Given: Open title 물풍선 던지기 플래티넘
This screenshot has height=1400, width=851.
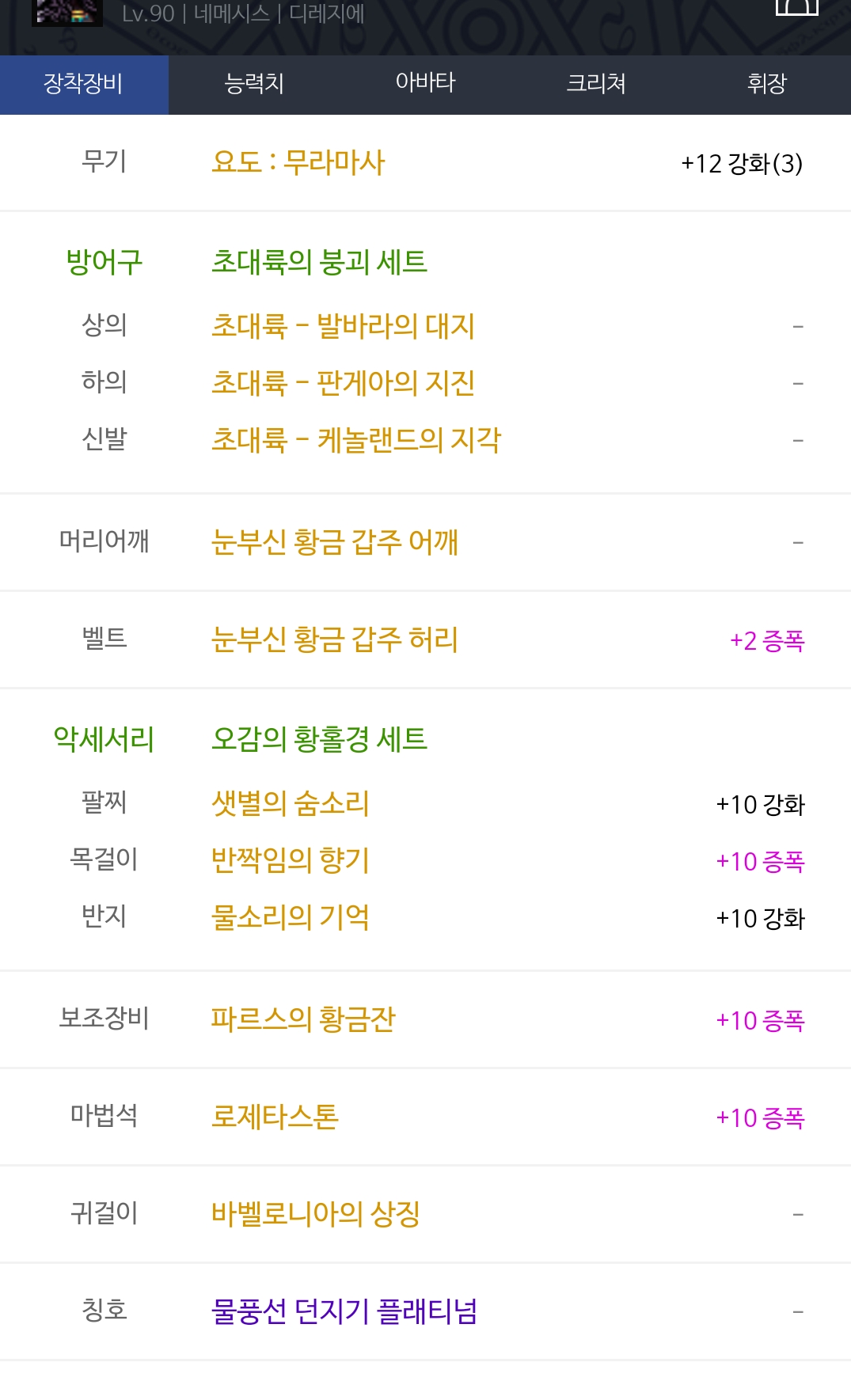Looking at the screenshot, I should 344,1311.
